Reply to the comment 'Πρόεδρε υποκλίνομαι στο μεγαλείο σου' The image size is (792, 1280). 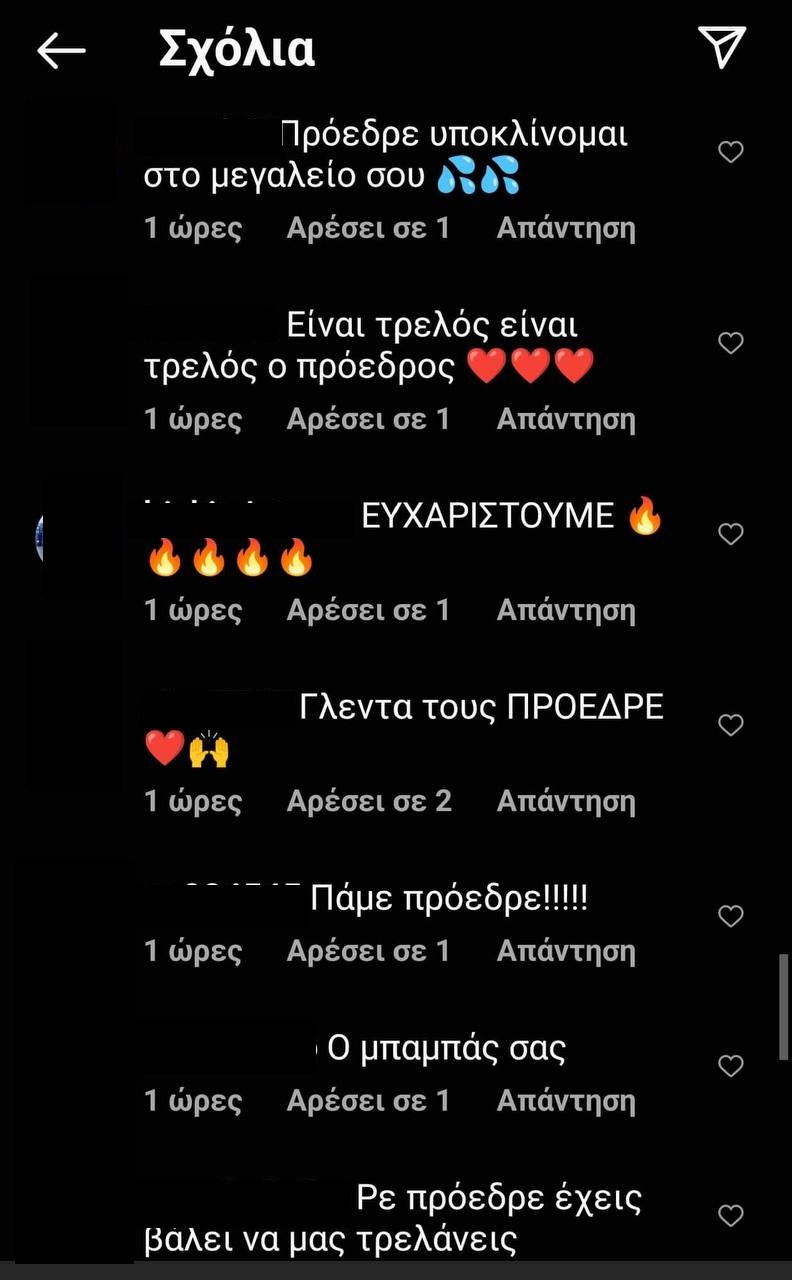point(566,228)
